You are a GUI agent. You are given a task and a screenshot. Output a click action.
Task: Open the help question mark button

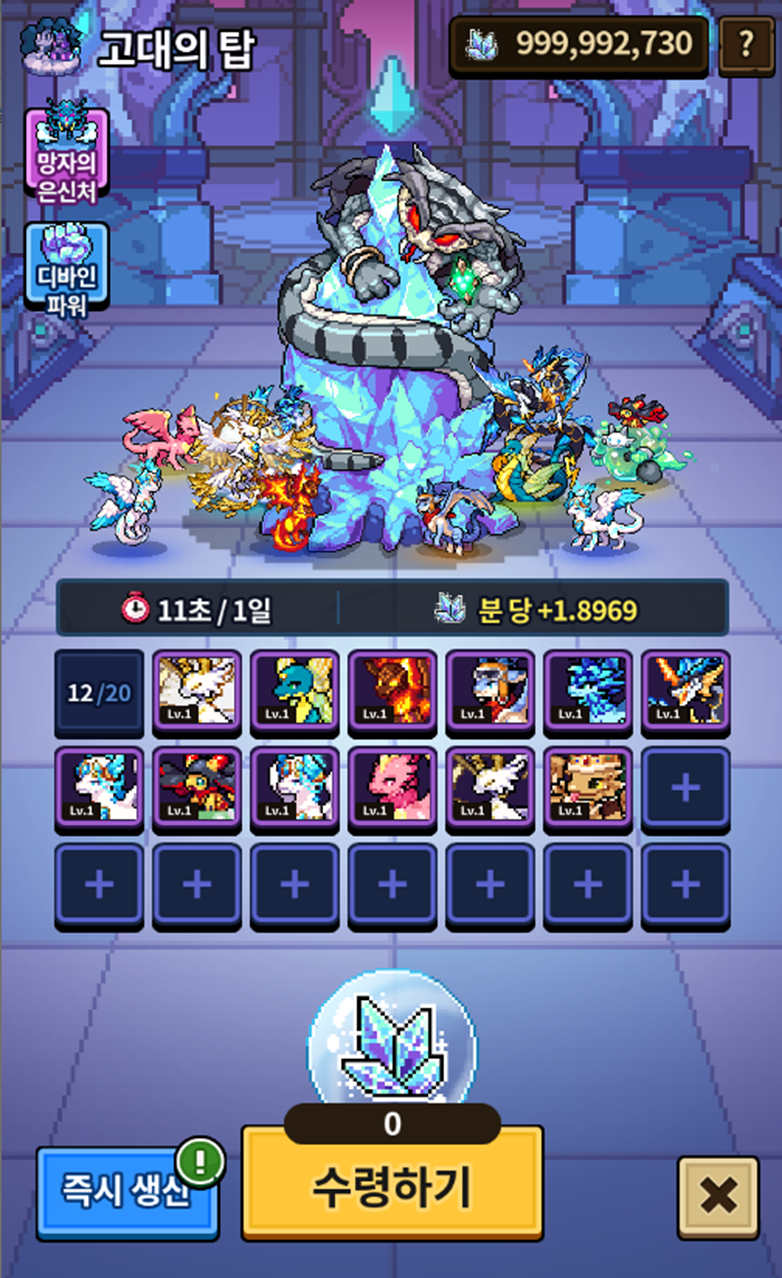[x=745, y=44]
